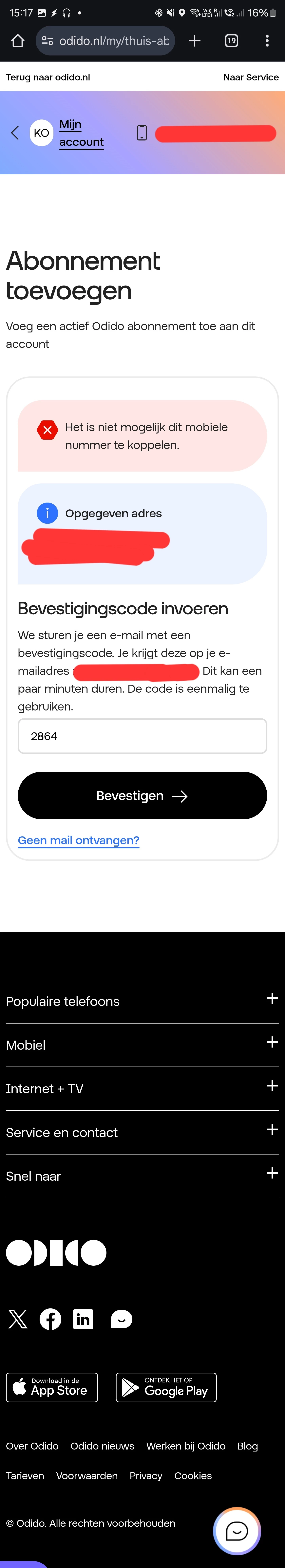This screenshot has height=1568, width=285.
Task: Open the browser overflow menu
Action: pyautogui.click(x=267, y=41)
